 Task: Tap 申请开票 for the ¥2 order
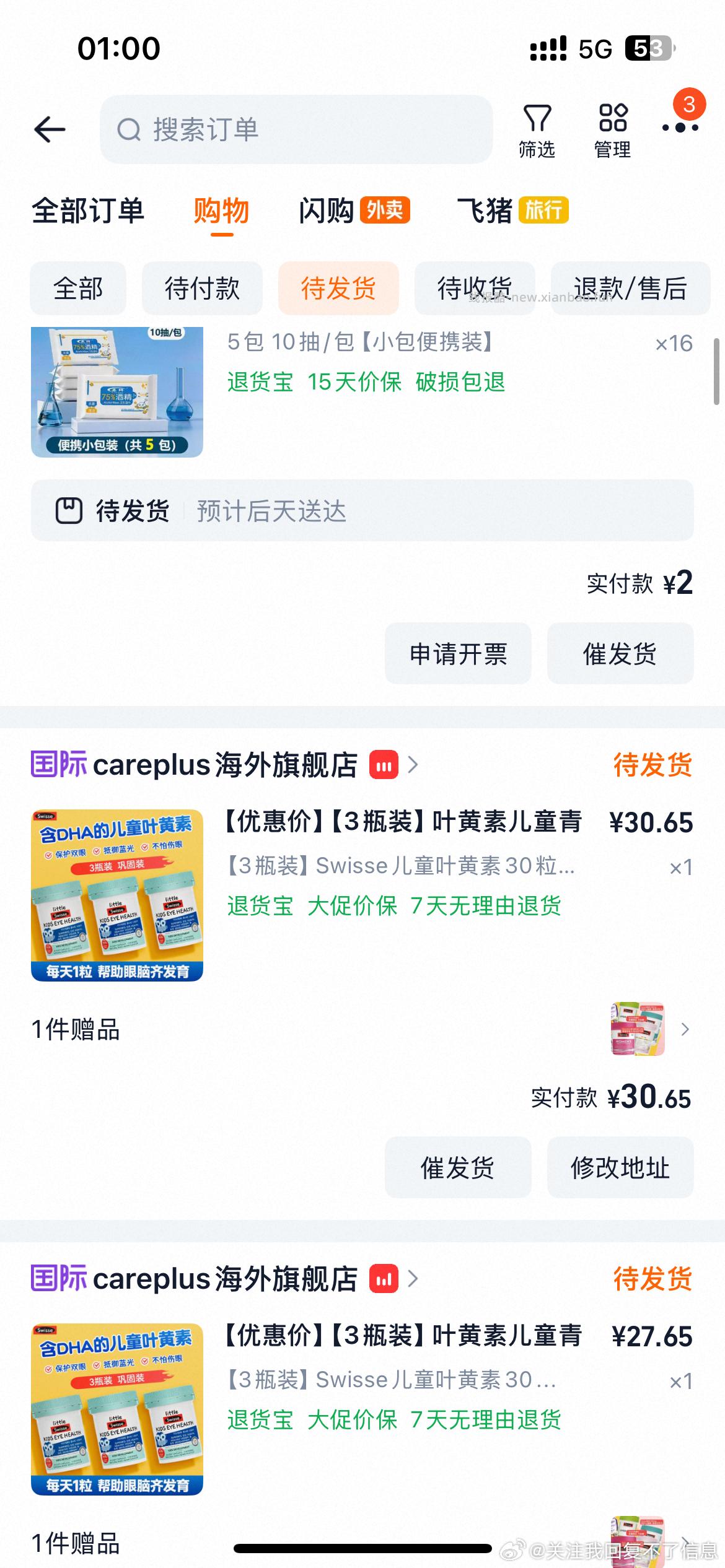[x=458, y=653]
